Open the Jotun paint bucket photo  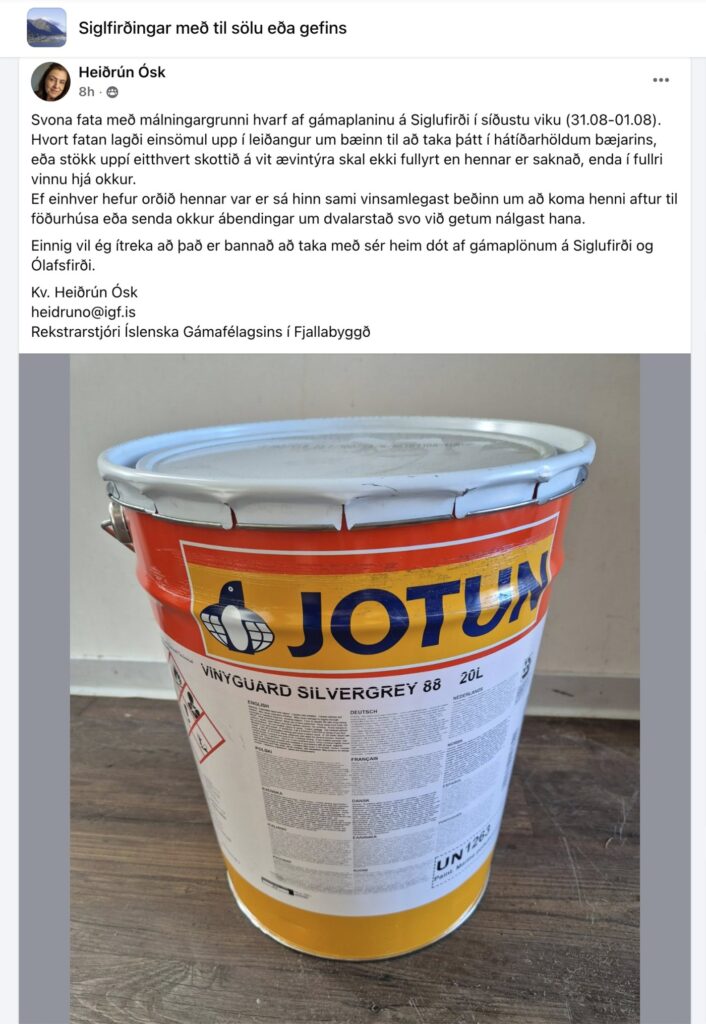coord(354,688)
